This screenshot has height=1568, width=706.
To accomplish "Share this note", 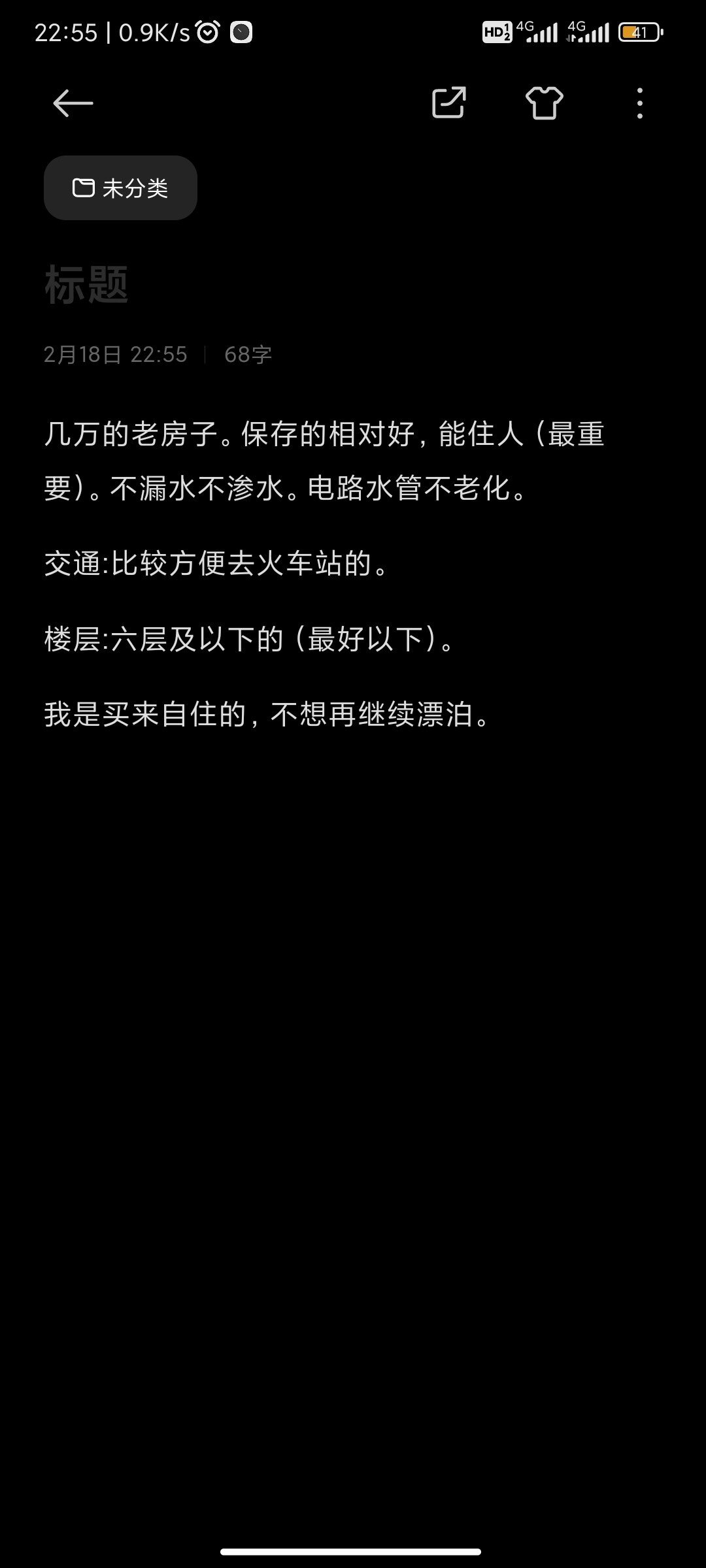I will pos(448,103).
